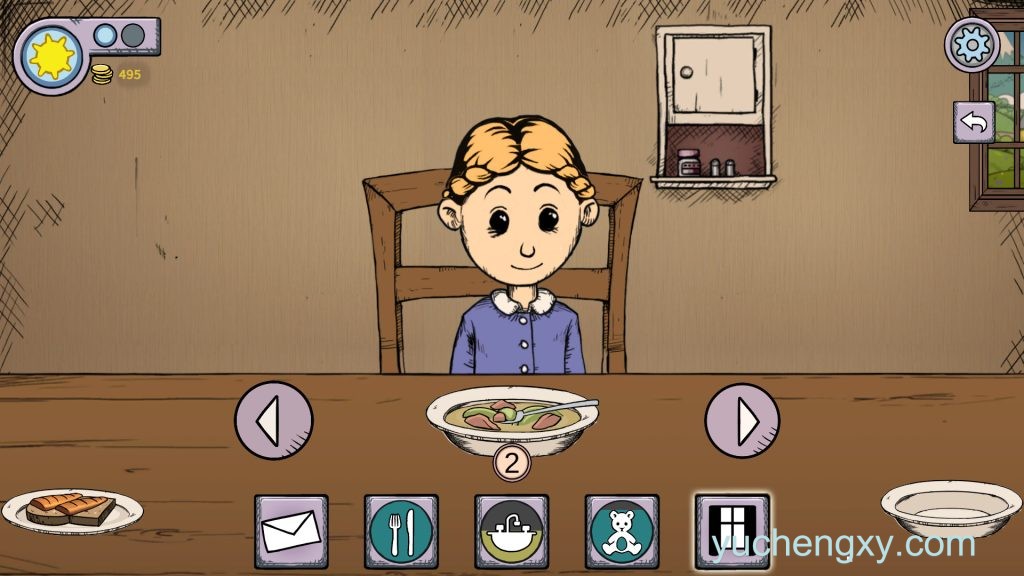Viewport: 1024px width, 576px height.
Task: Show the next dish with right arrow
Action: point(742,421)
